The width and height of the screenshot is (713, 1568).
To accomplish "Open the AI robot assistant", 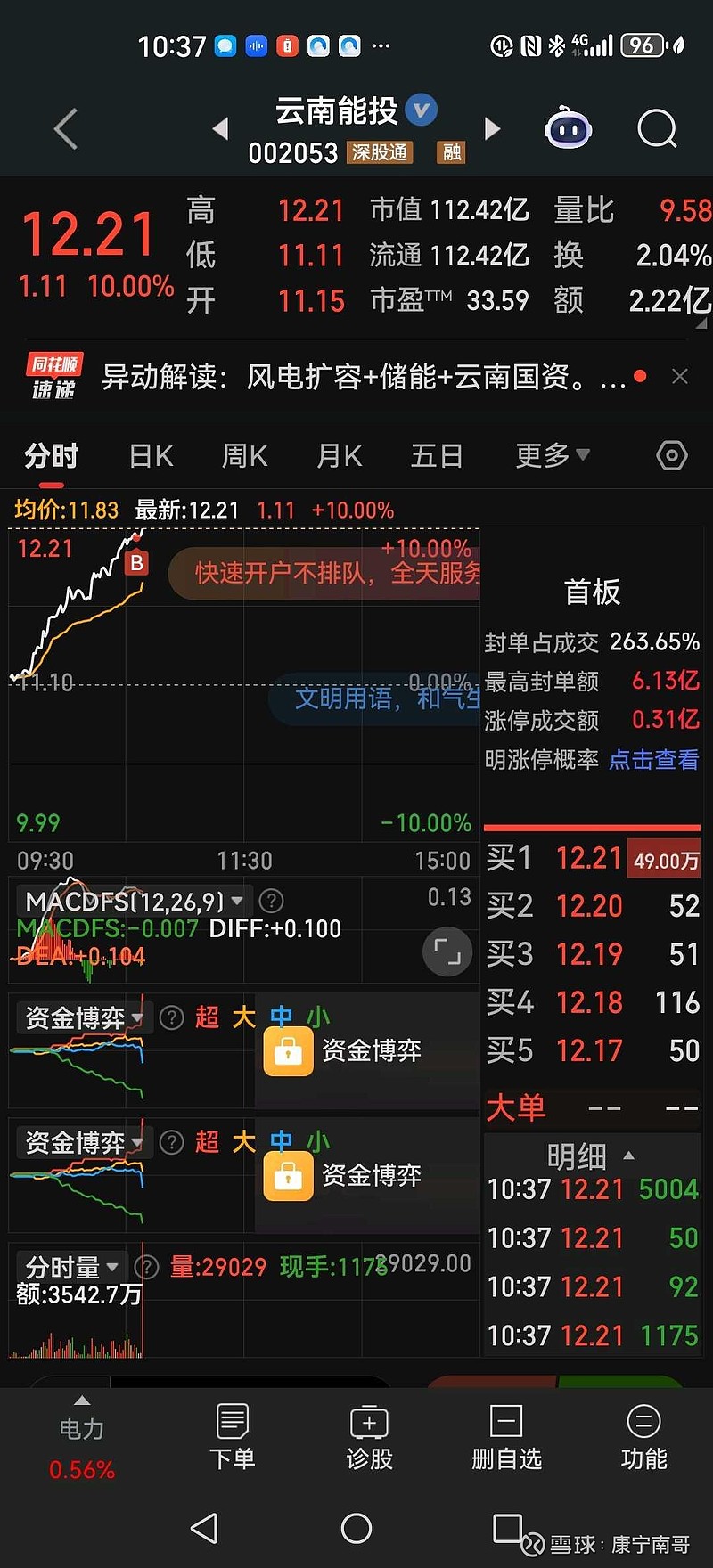I will [x=568, y=130].
